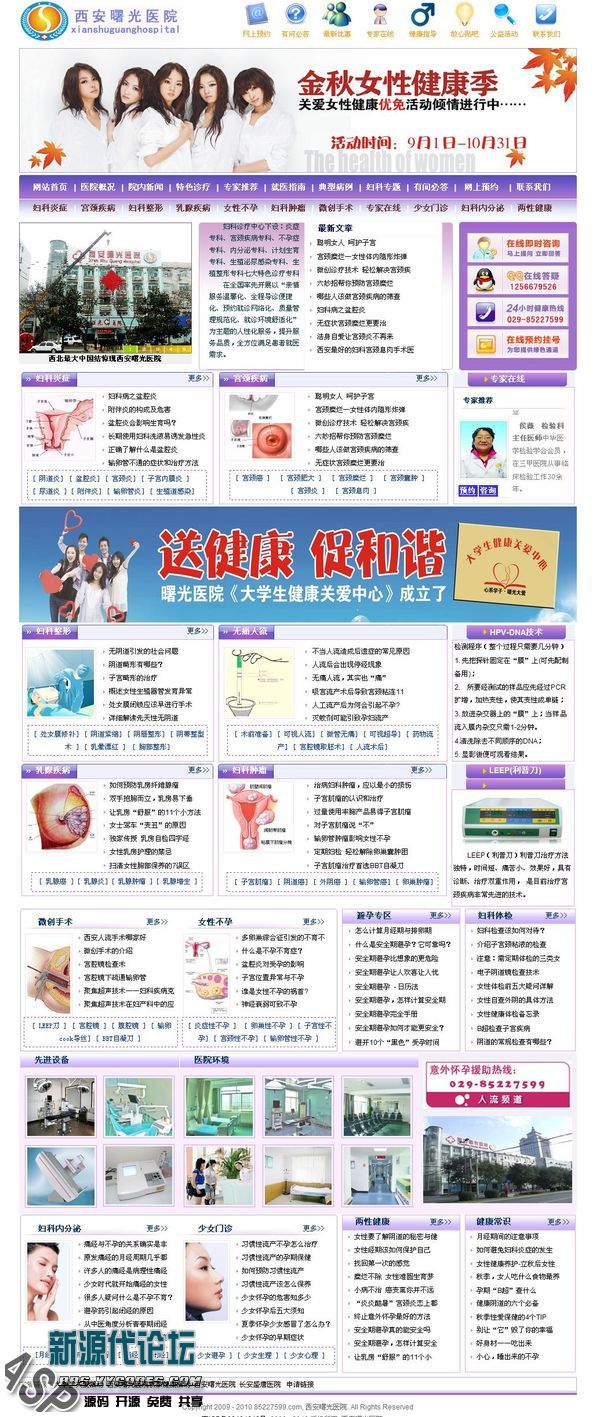This screenshot has height=1417, width=600.
Task: Select 专家推荐 in navigation bar
Action: tap(240, 187)
